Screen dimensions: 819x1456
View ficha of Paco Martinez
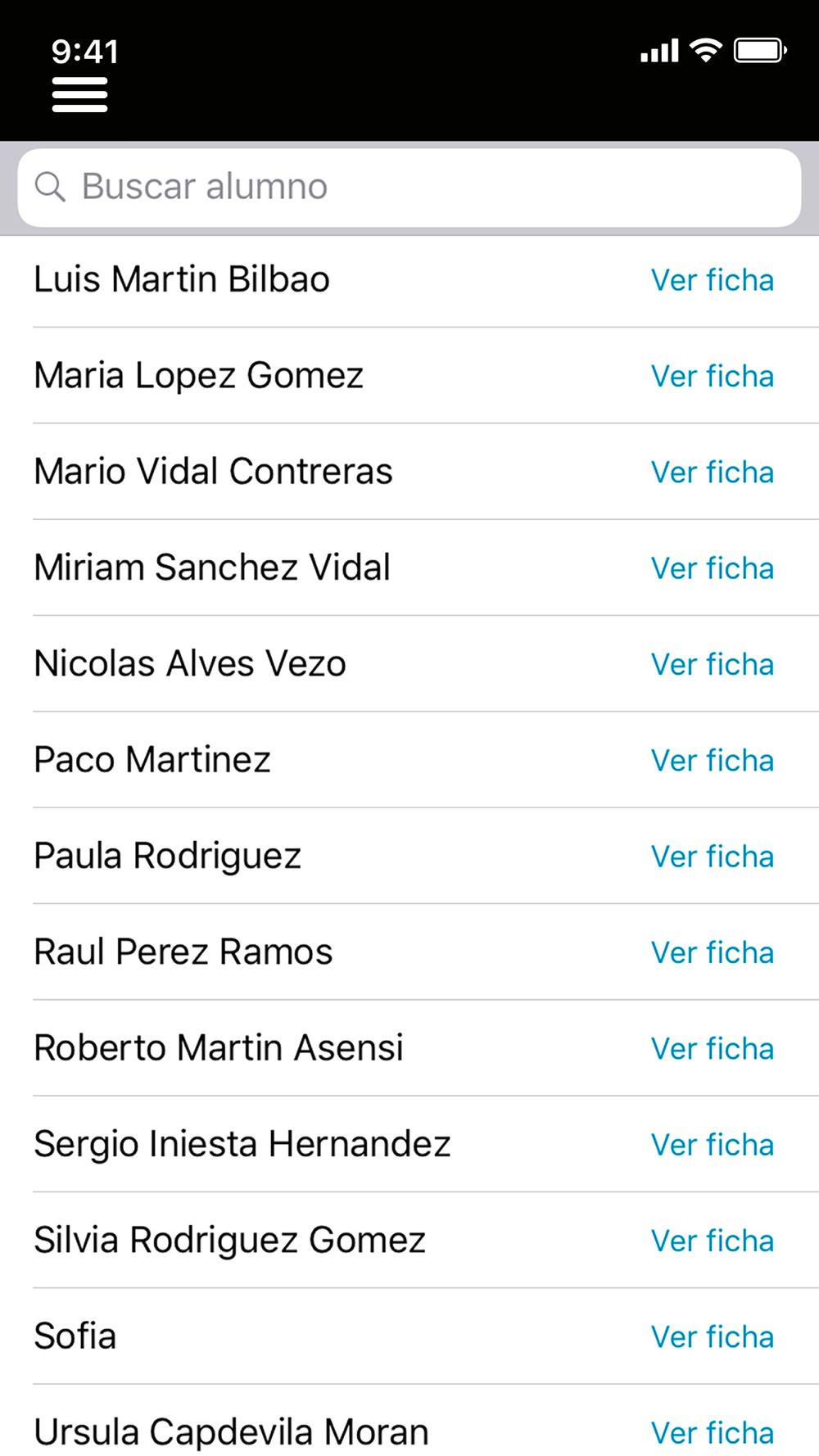click(712, 760)
